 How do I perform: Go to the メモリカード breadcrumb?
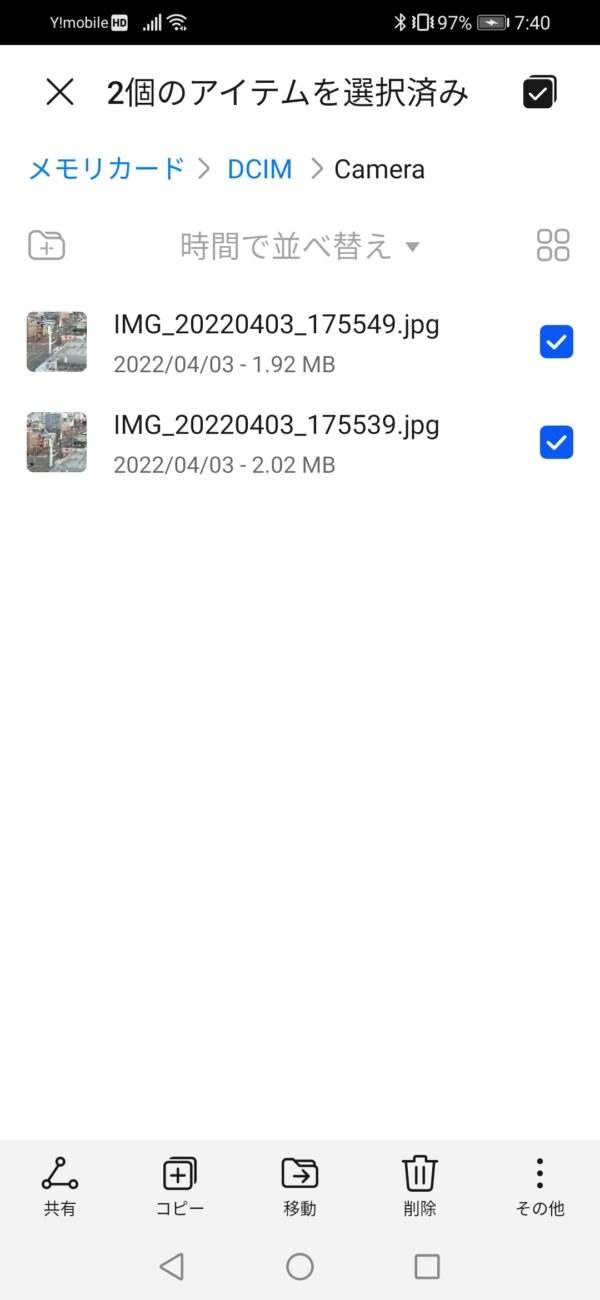click(x=106, y=169)
